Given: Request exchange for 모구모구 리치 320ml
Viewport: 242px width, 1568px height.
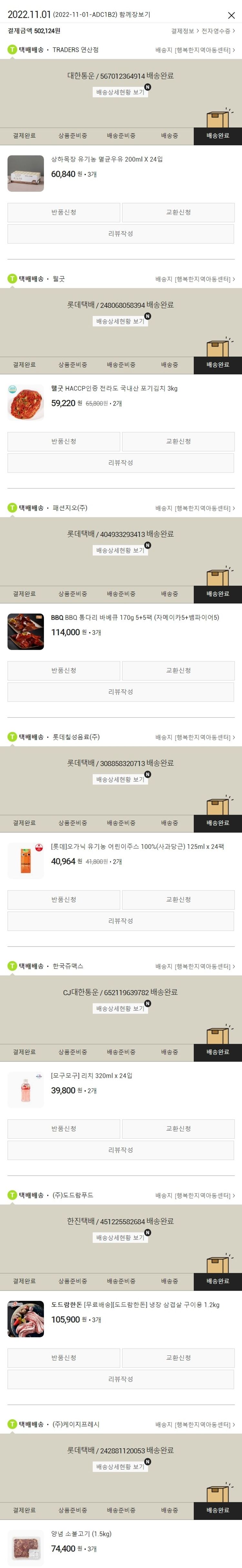Looking at the screenshot, I should point(178,1128).
